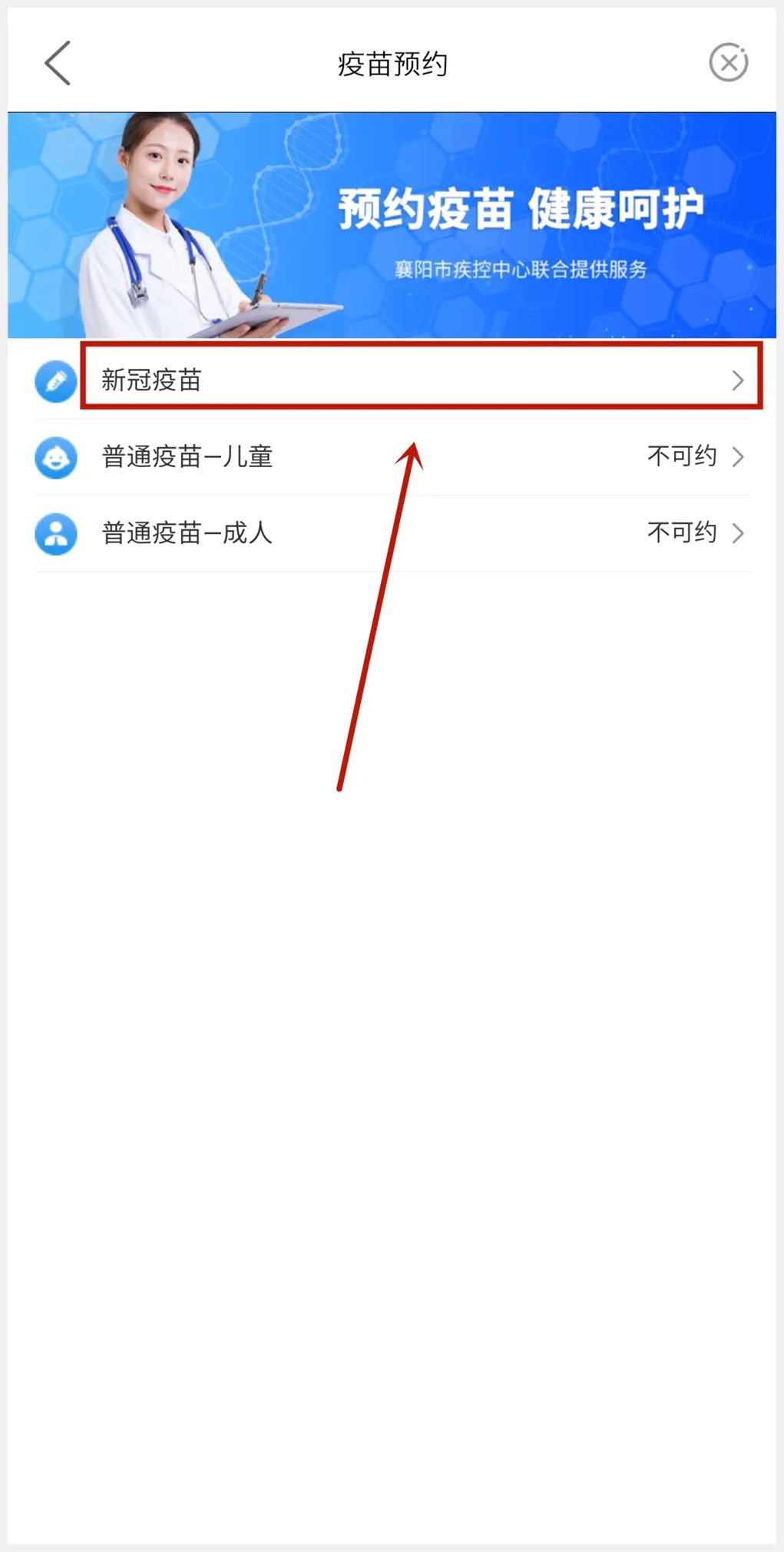Tap the 预约疫苗 健康呵护 banner

392,225
